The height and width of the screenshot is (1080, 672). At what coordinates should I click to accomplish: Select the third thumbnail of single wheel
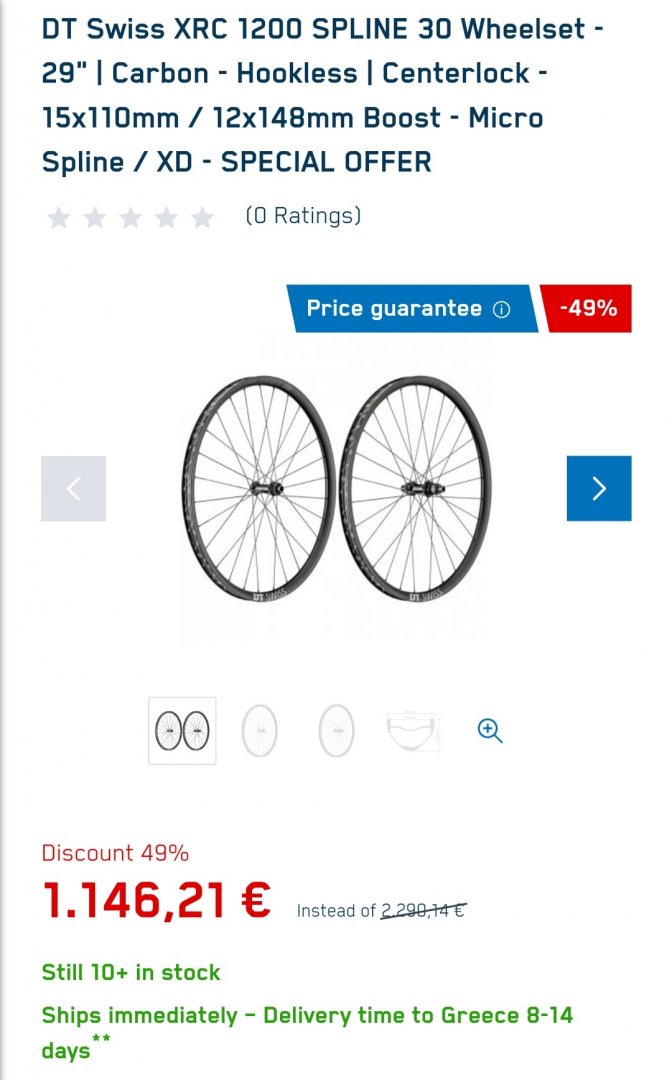336,731
